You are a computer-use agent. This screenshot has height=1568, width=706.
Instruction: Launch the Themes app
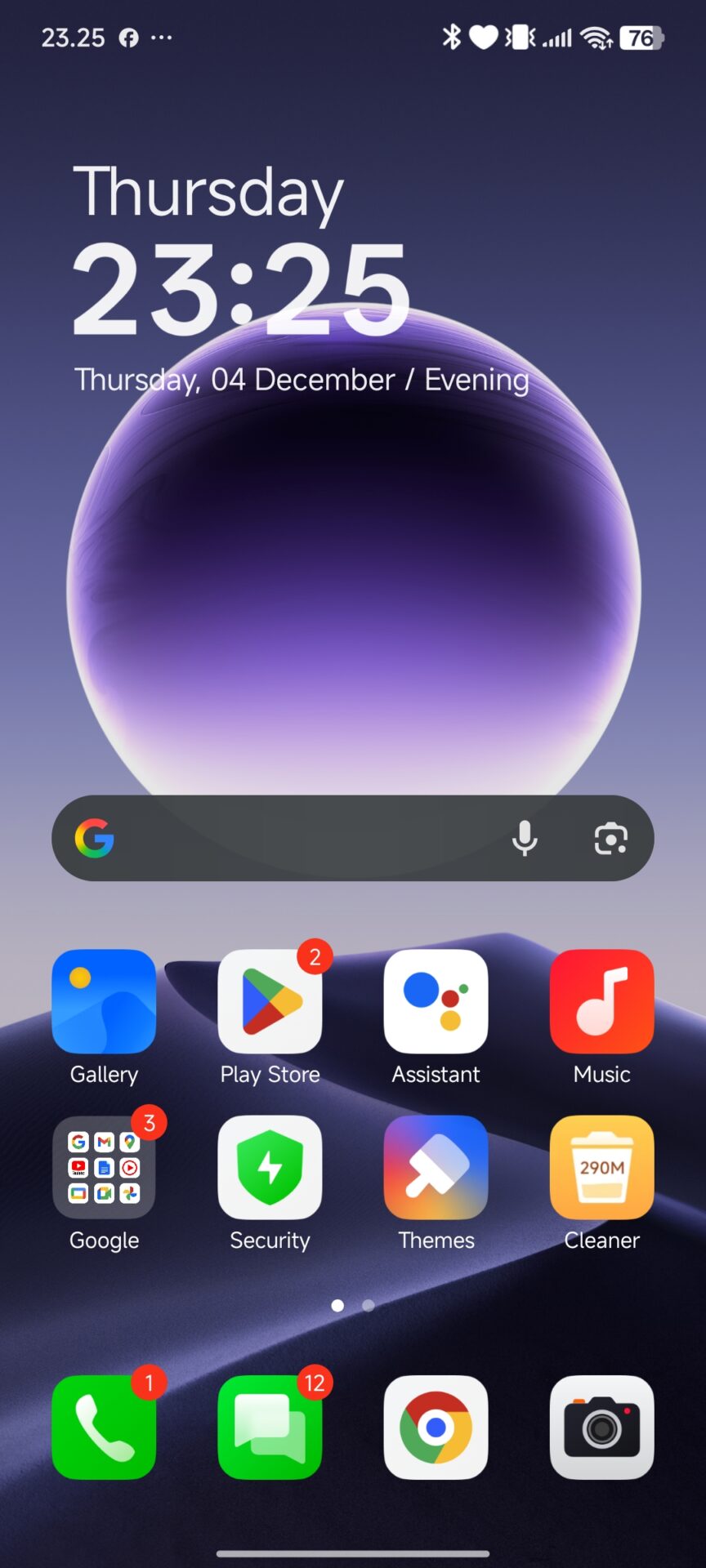click(436, 1168)
